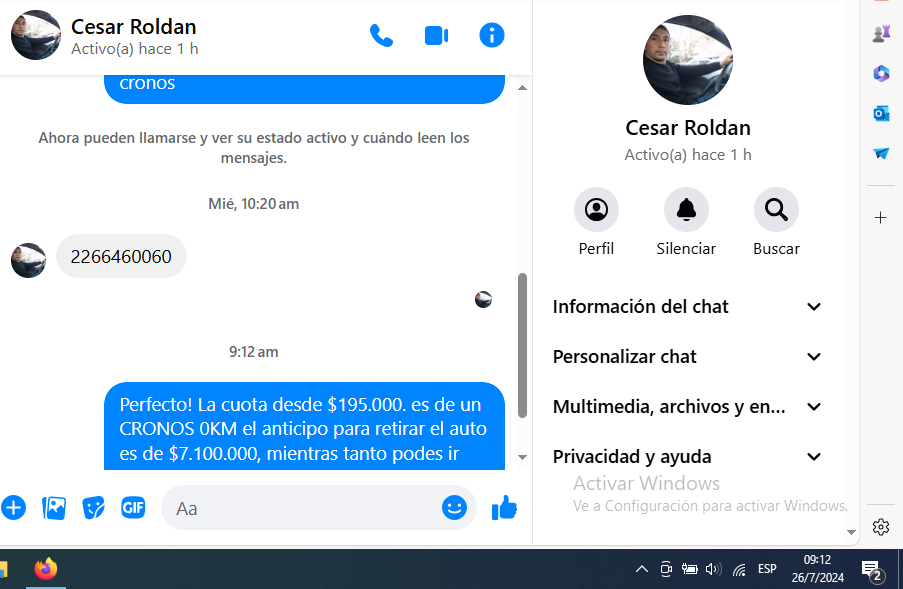The width and height of the screenshot is (903, 589).
Task: Search in conversation with Buscar
Action: 776,210
